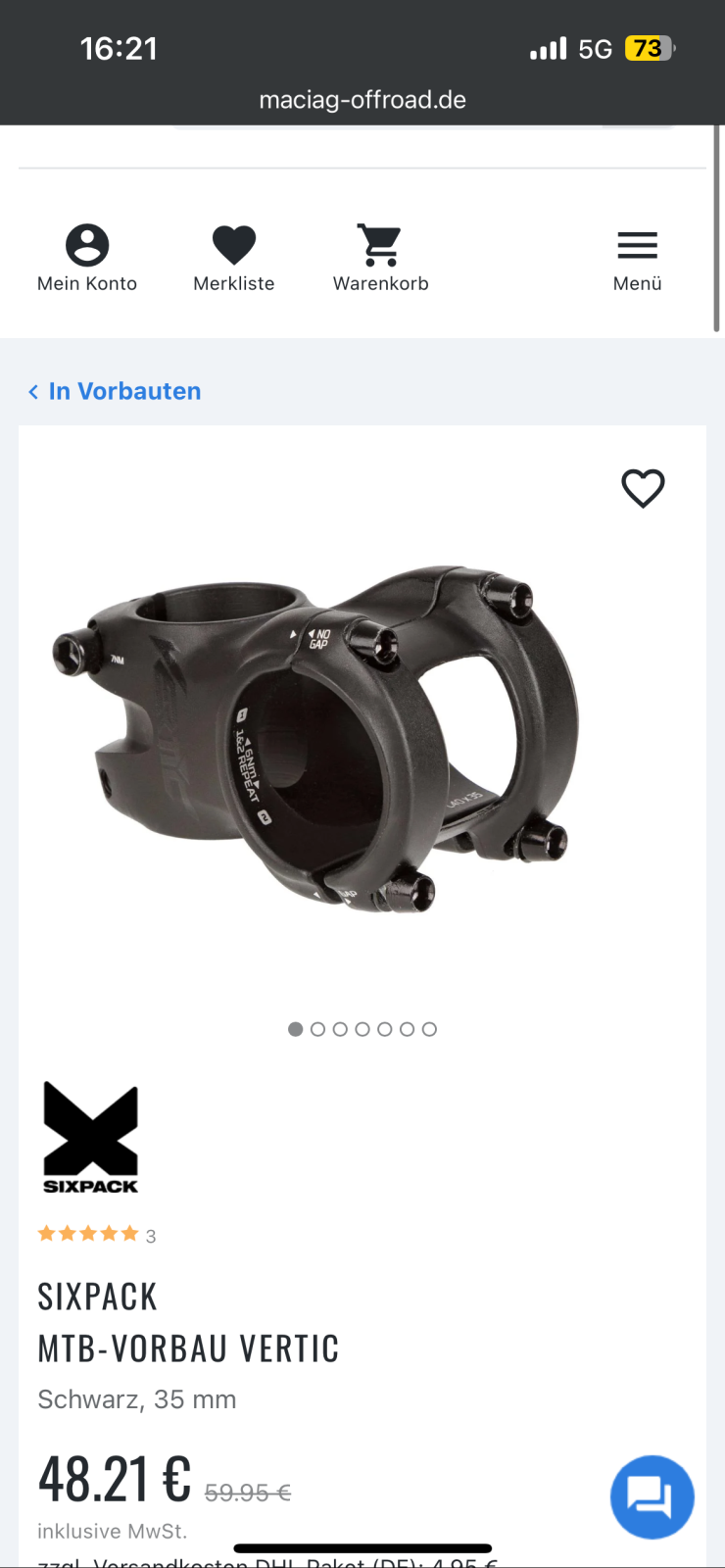The height and width of the screenshot is (1568, 725).
Task: Add the stem to wishlist via heart icon
Action: click(x=643, y=488)
